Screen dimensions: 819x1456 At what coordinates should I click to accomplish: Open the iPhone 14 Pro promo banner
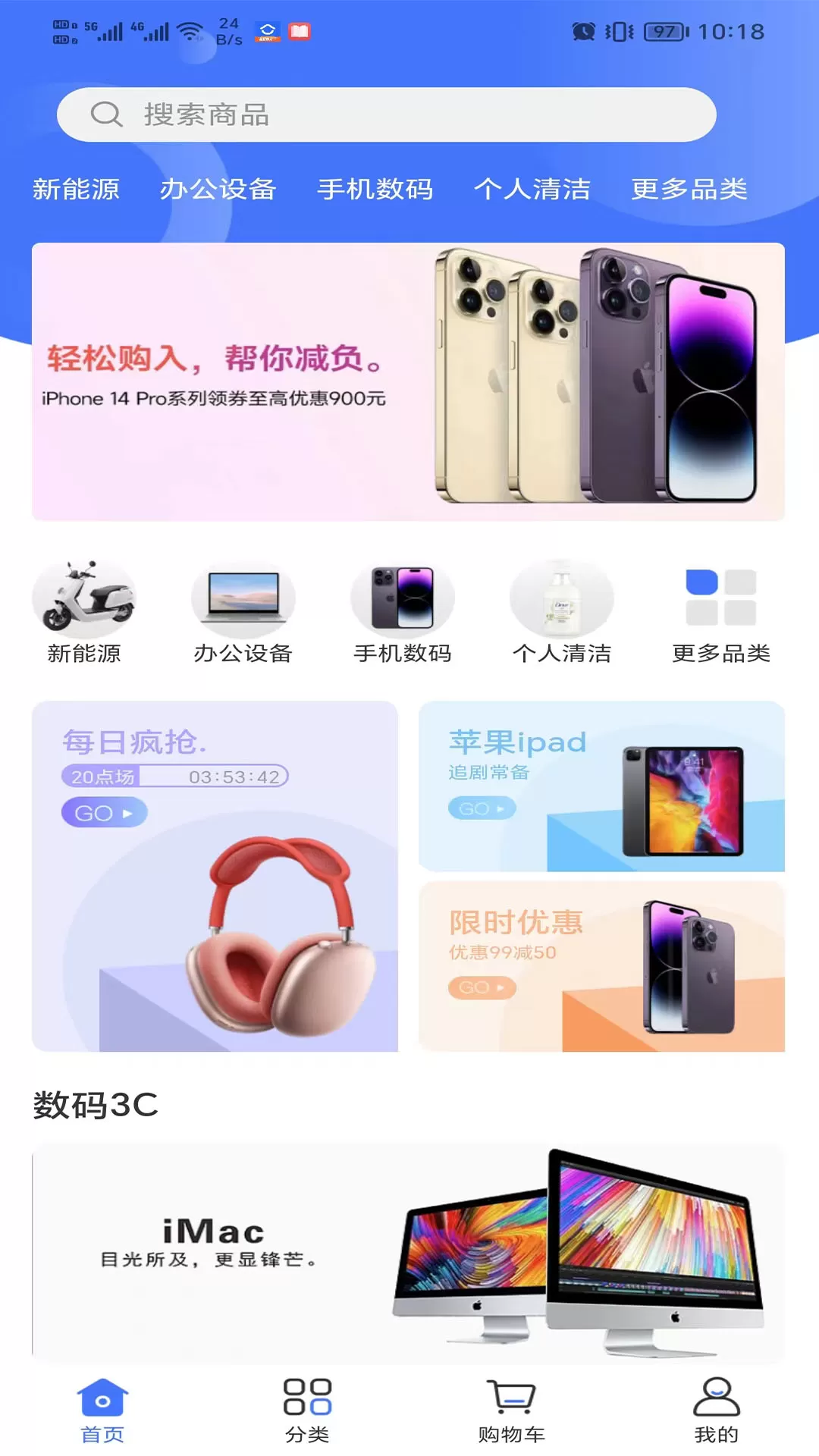(x=408, y=381)
